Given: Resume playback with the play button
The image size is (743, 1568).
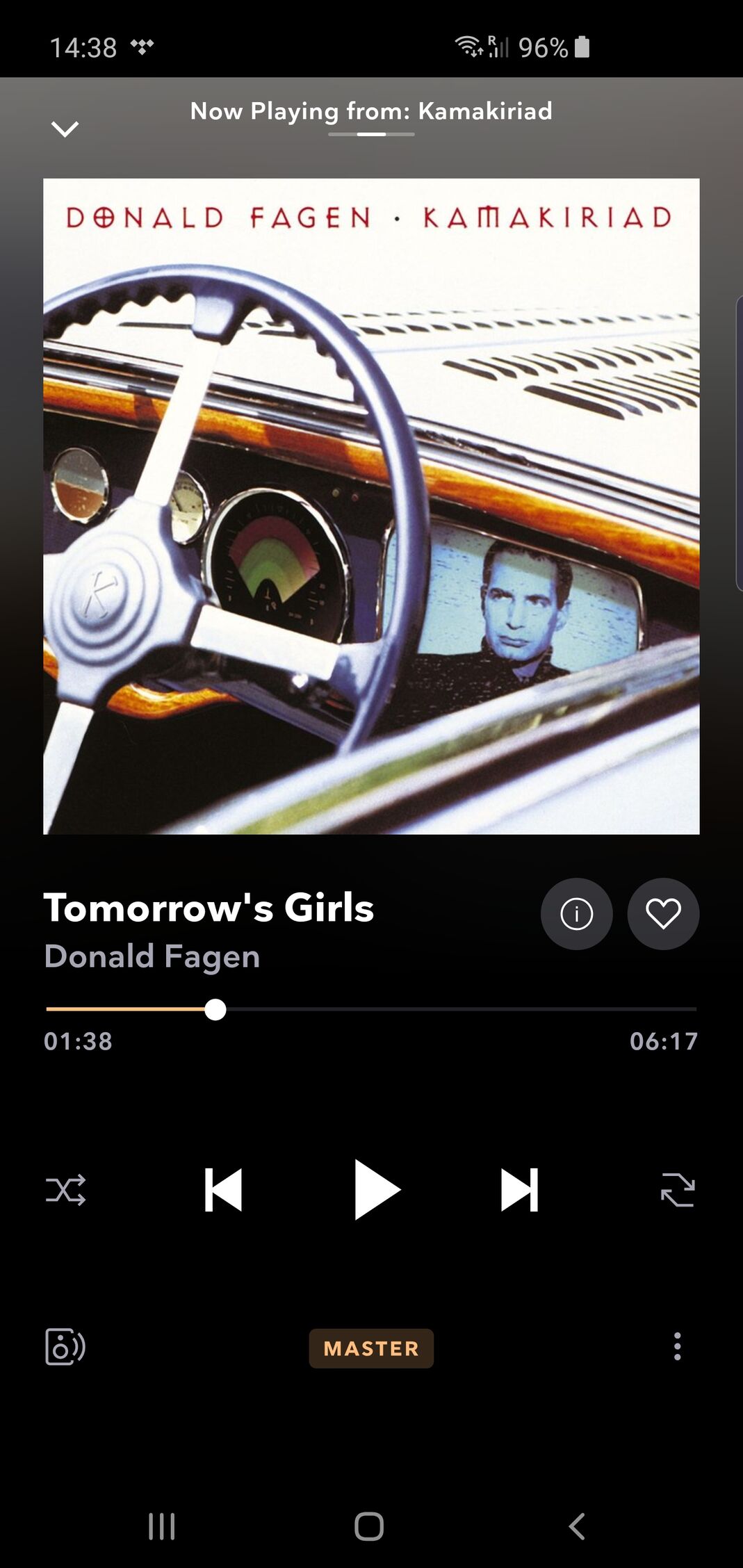Looking at the screenshot, I should pyautogui.click(x=376, y=1190).
